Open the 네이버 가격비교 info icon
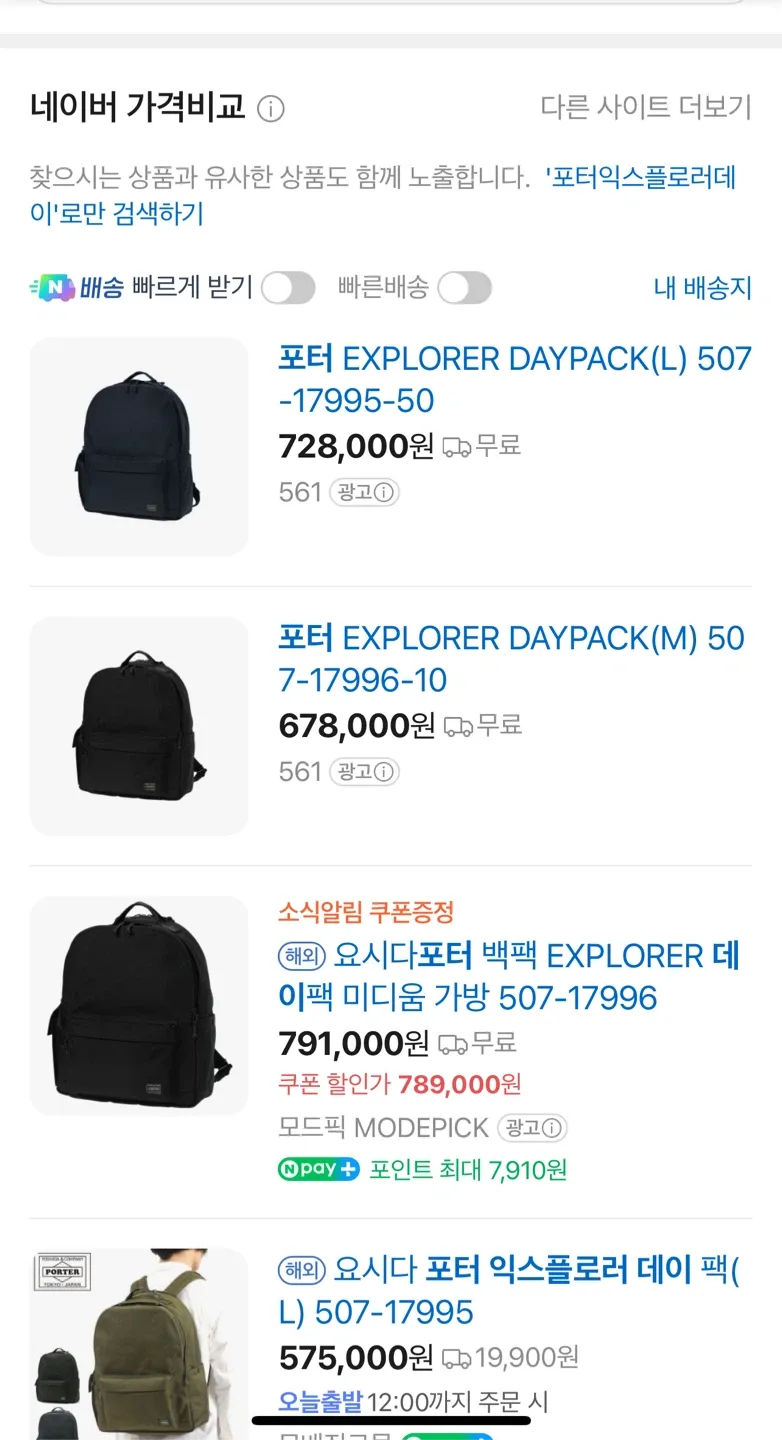 point(271,109)
